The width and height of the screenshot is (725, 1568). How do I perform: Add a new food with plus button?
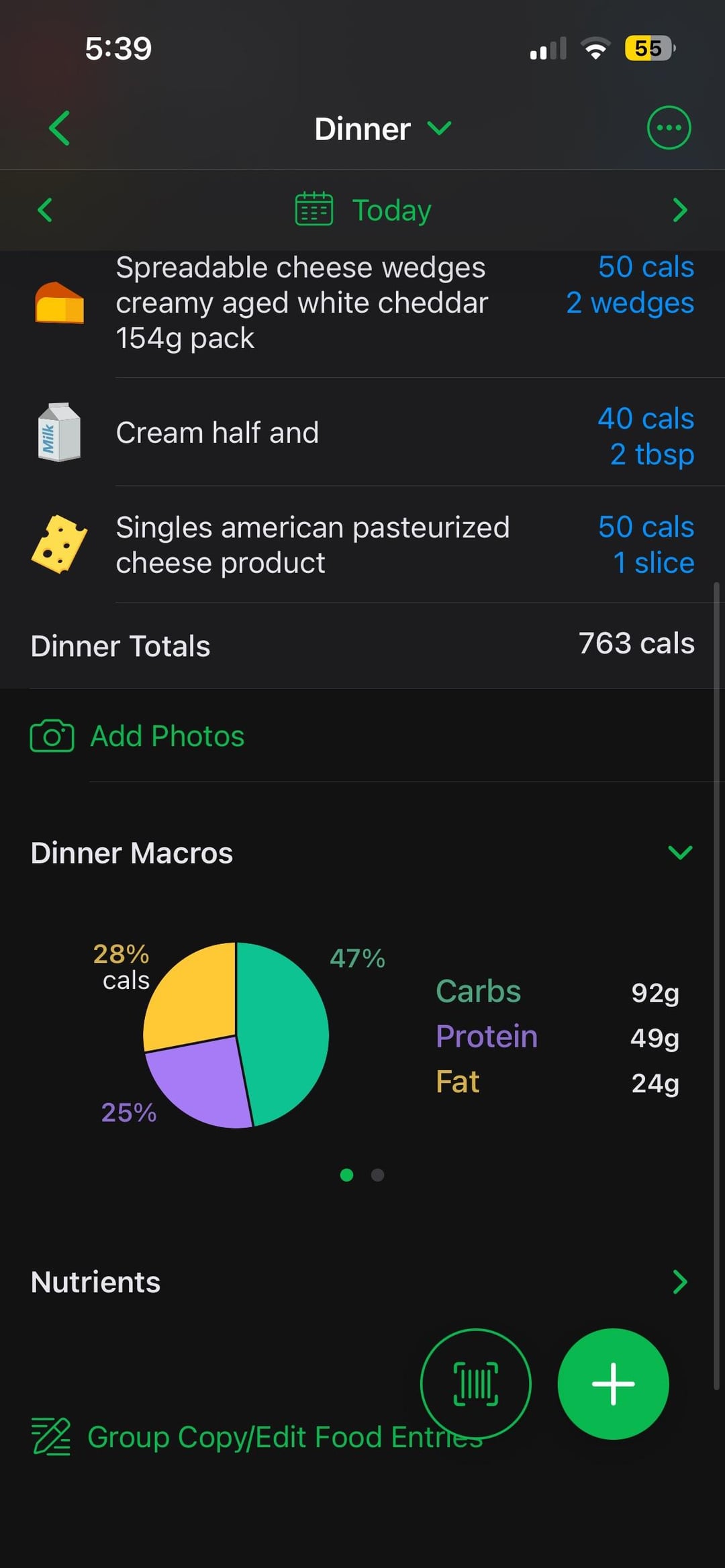click(612, 1383)
